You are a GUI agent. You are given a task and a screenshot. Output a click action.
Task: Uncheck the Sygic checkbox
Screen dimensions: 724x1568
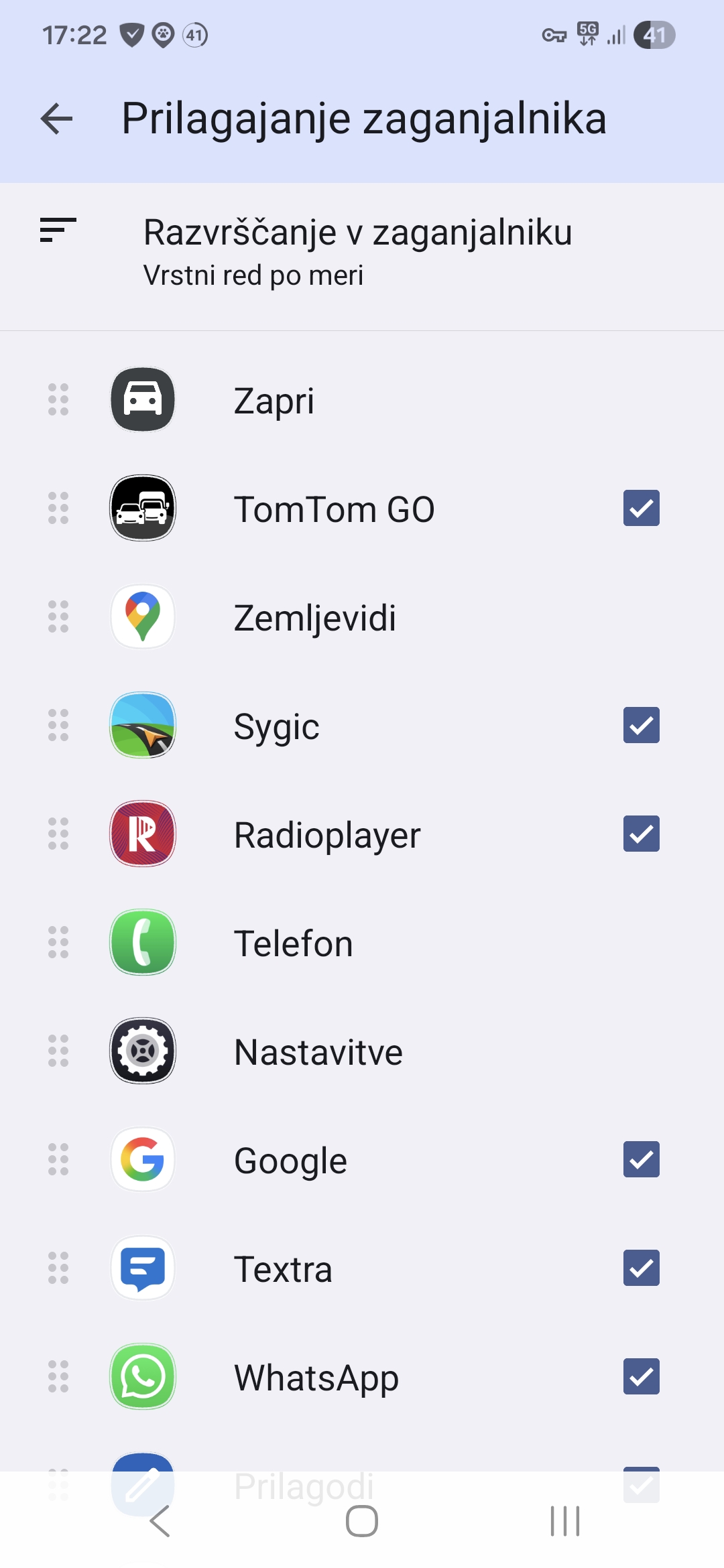pos(641,725)
